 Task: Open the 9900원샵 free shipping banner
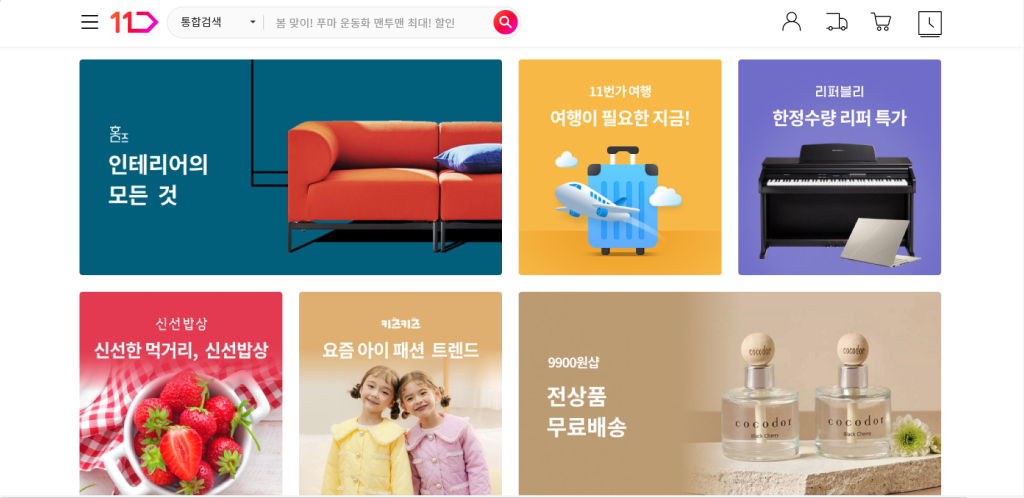(729, 393)
